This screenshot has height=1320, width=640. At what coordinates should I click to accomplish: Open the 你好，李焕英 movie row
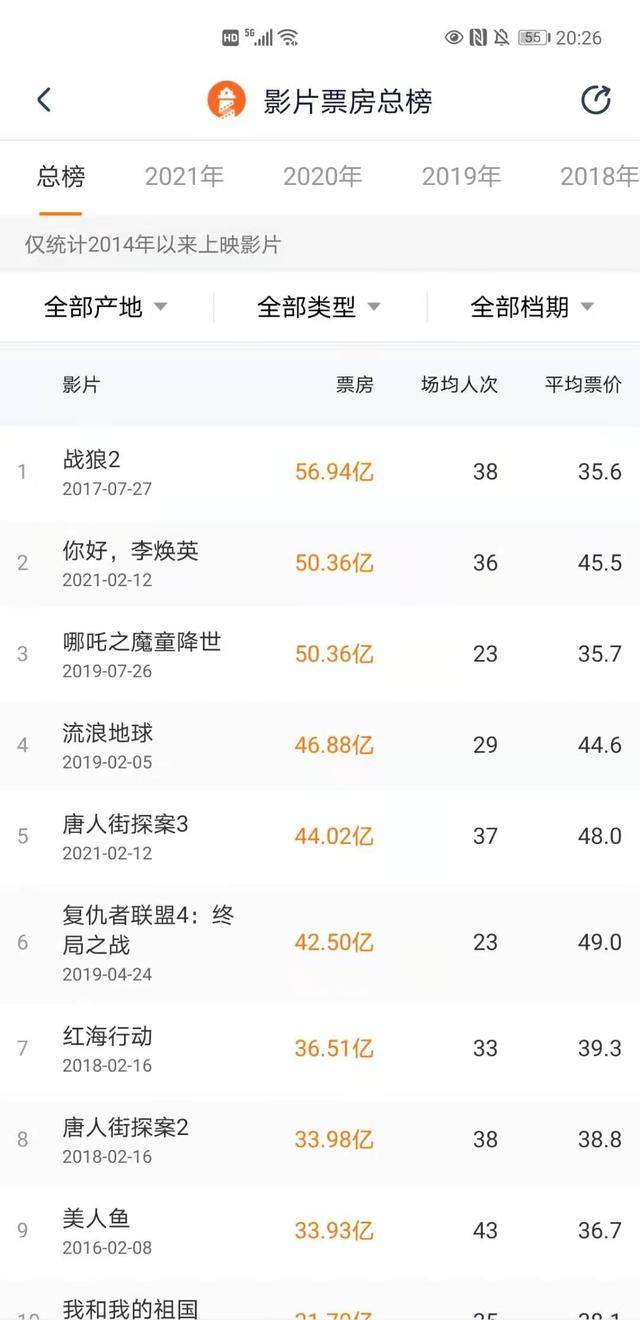(x=320, y=563)
